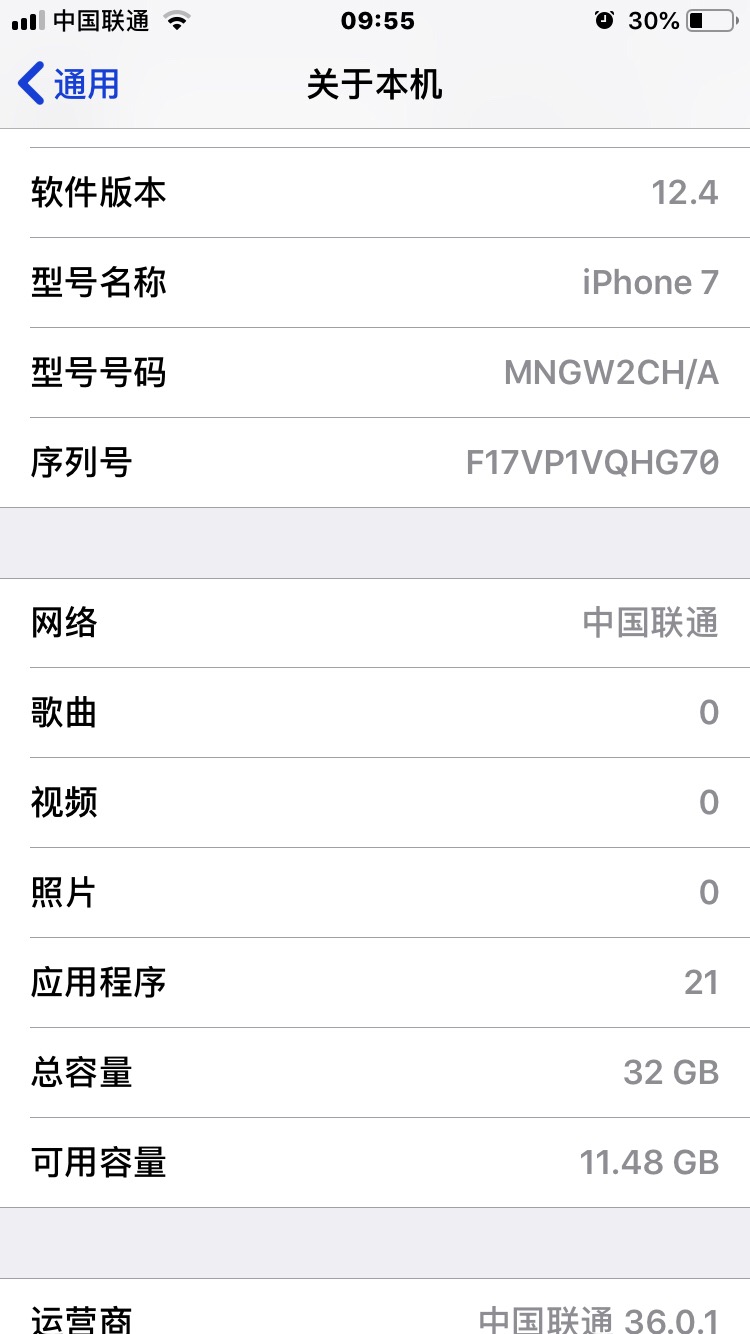Tap the 关于本机 title at top
Screen dimensions: 750x1334
pos(375,84)
